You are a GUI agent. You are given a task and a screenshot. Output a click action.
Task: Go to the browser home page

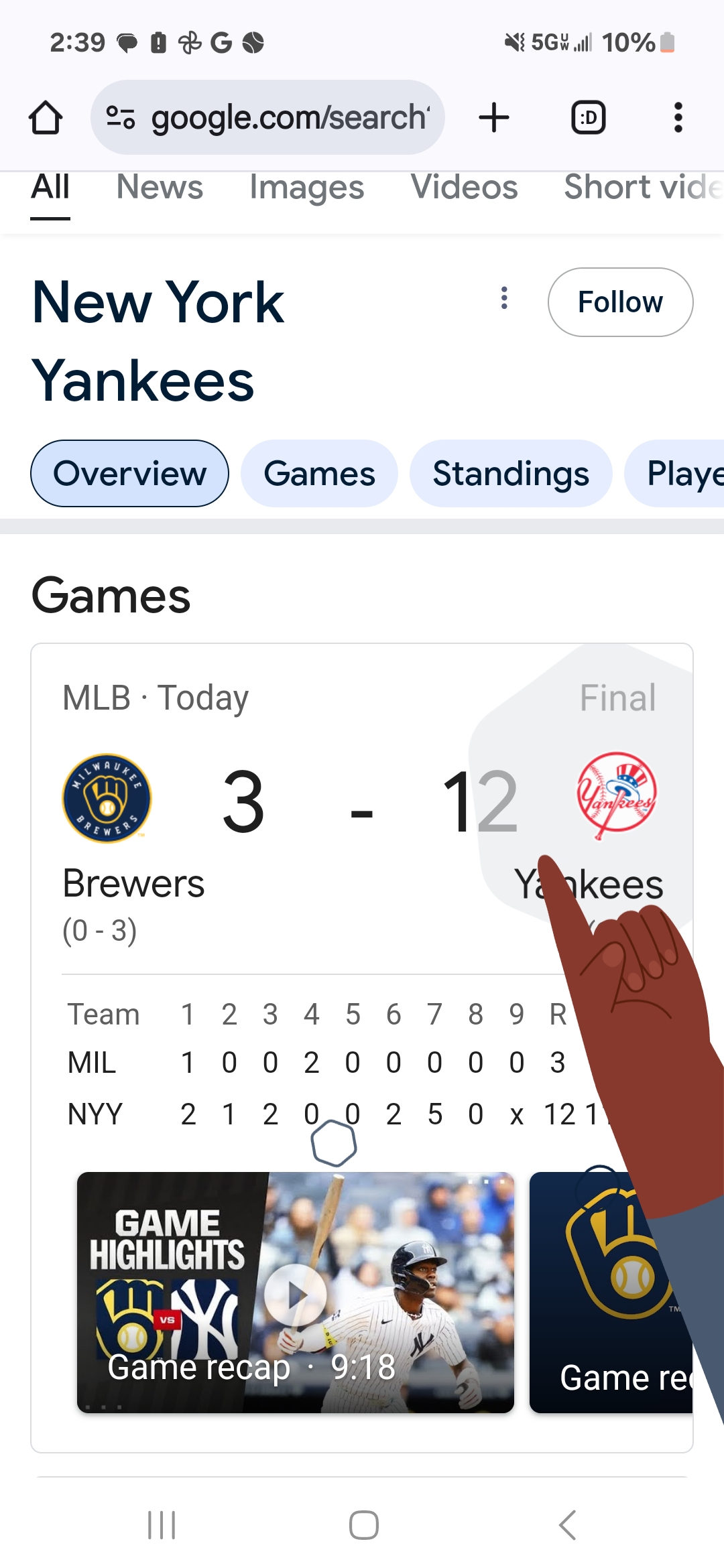pyautogui.click(x=46, y=118)
